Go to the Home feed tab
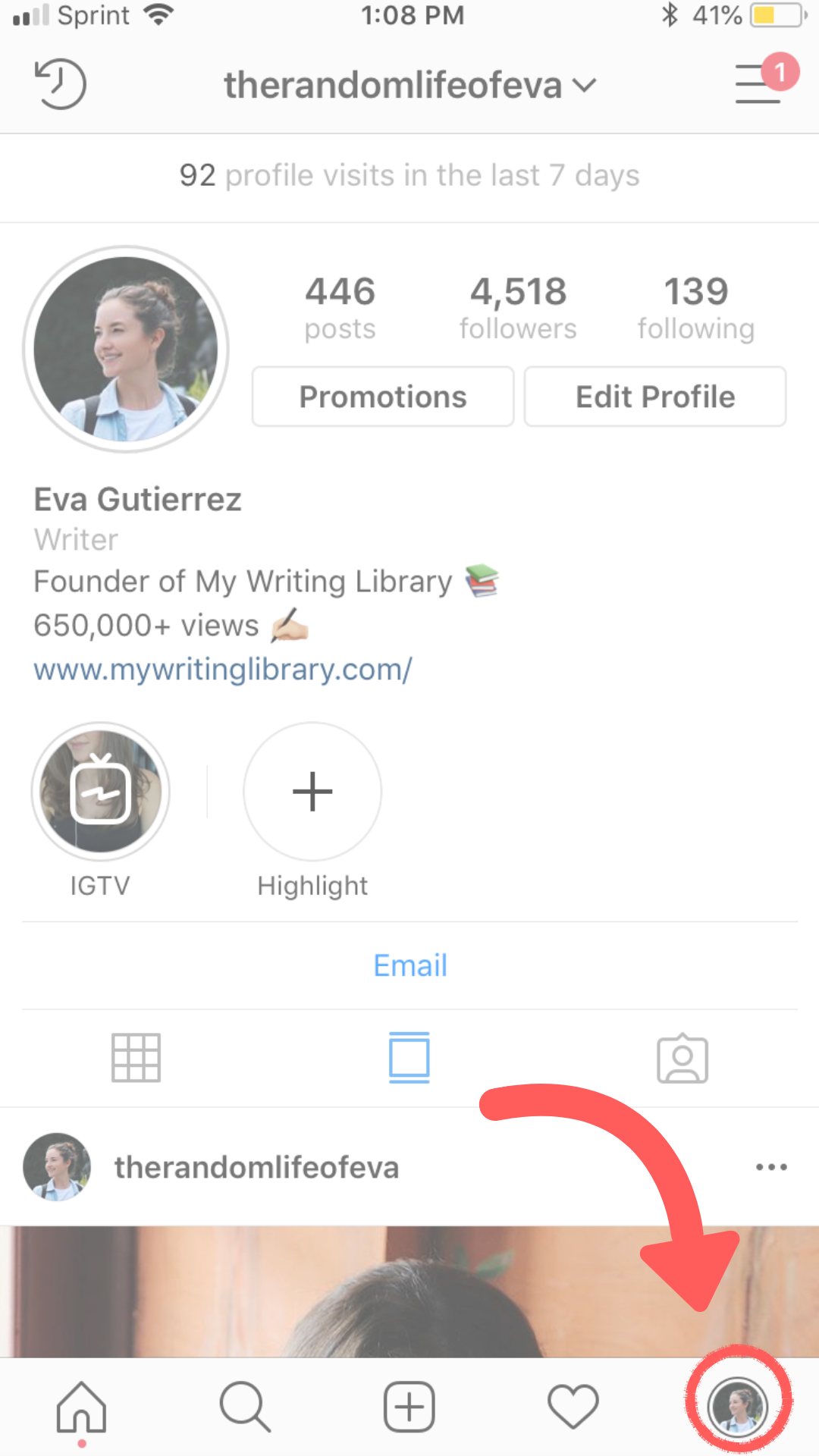This screenshot has height=1456, width=819. point(82,1407)
